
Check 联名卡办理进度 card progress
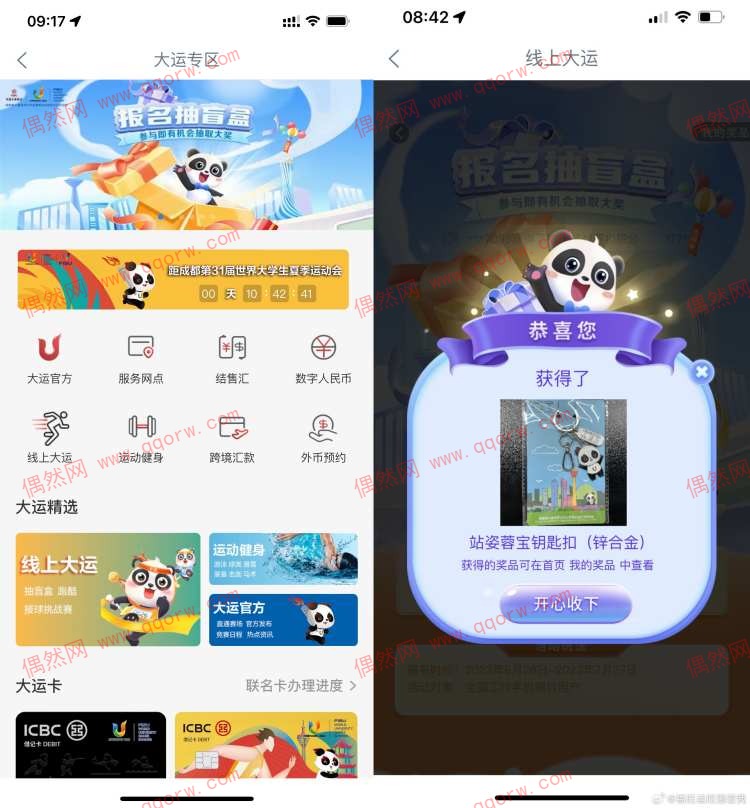point(301,686)
